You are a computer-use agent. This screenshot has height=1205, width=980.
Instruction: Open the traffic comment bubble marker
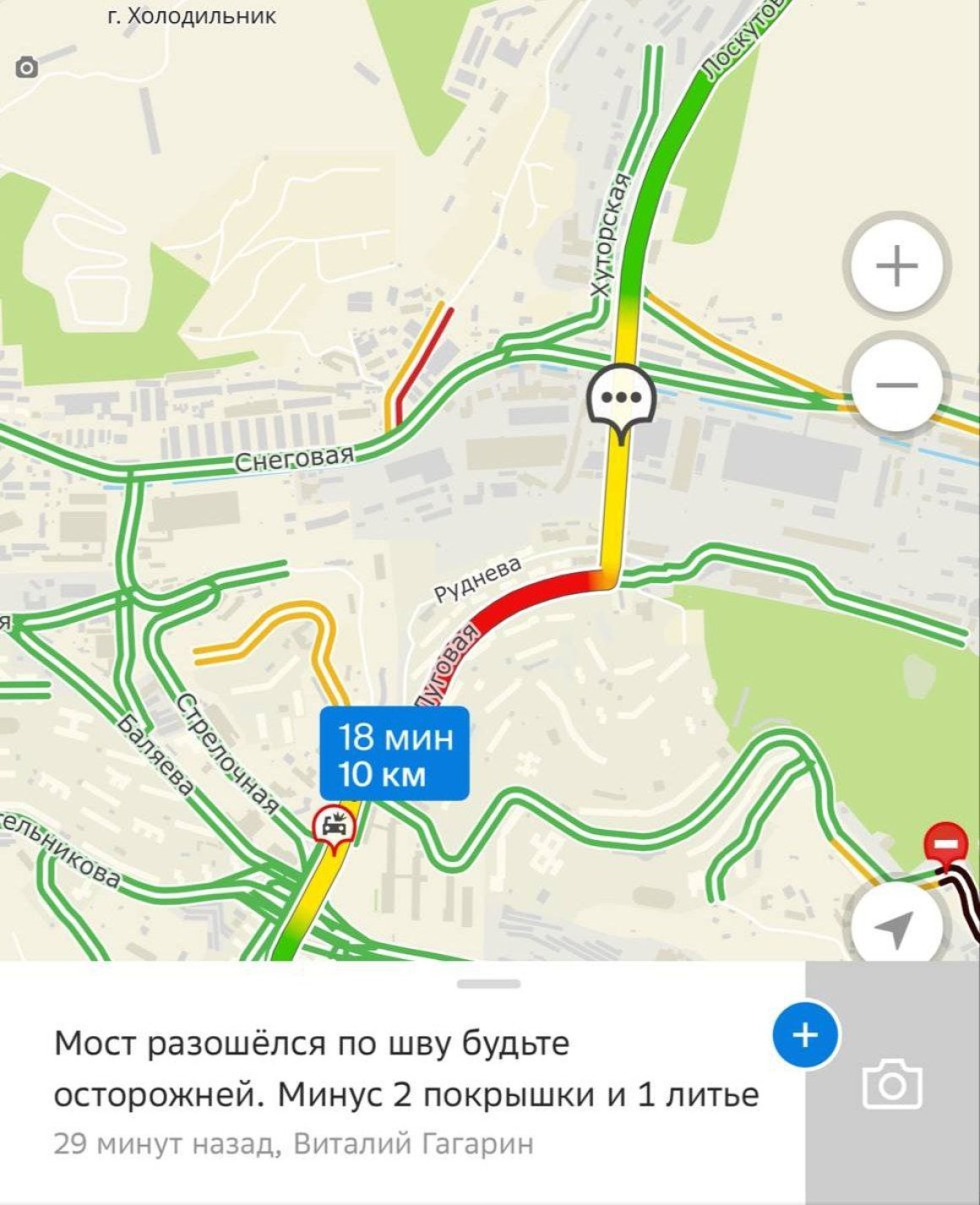click(622, 396)
